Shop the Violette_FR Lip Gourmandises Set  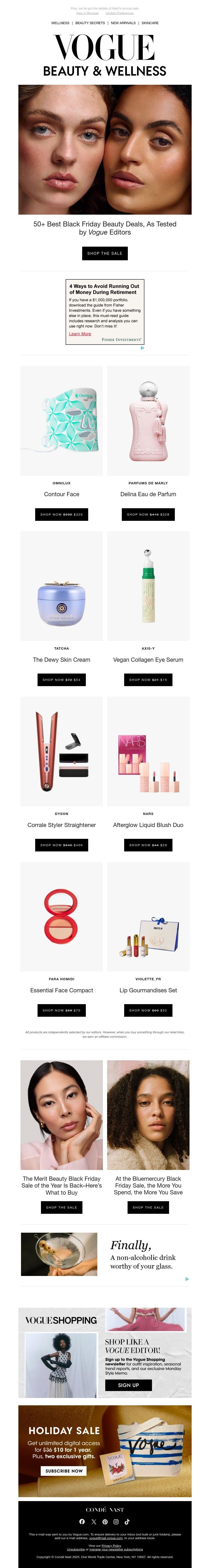[x=148, y=1010]
